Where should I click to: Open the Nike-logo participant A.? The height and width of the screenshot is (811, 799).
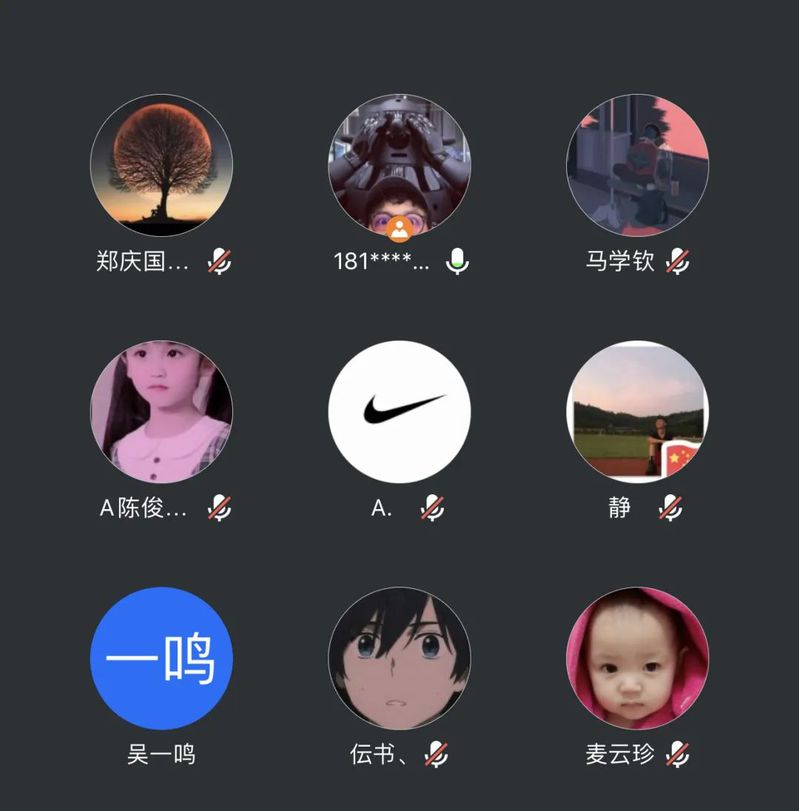pos(399,412)
